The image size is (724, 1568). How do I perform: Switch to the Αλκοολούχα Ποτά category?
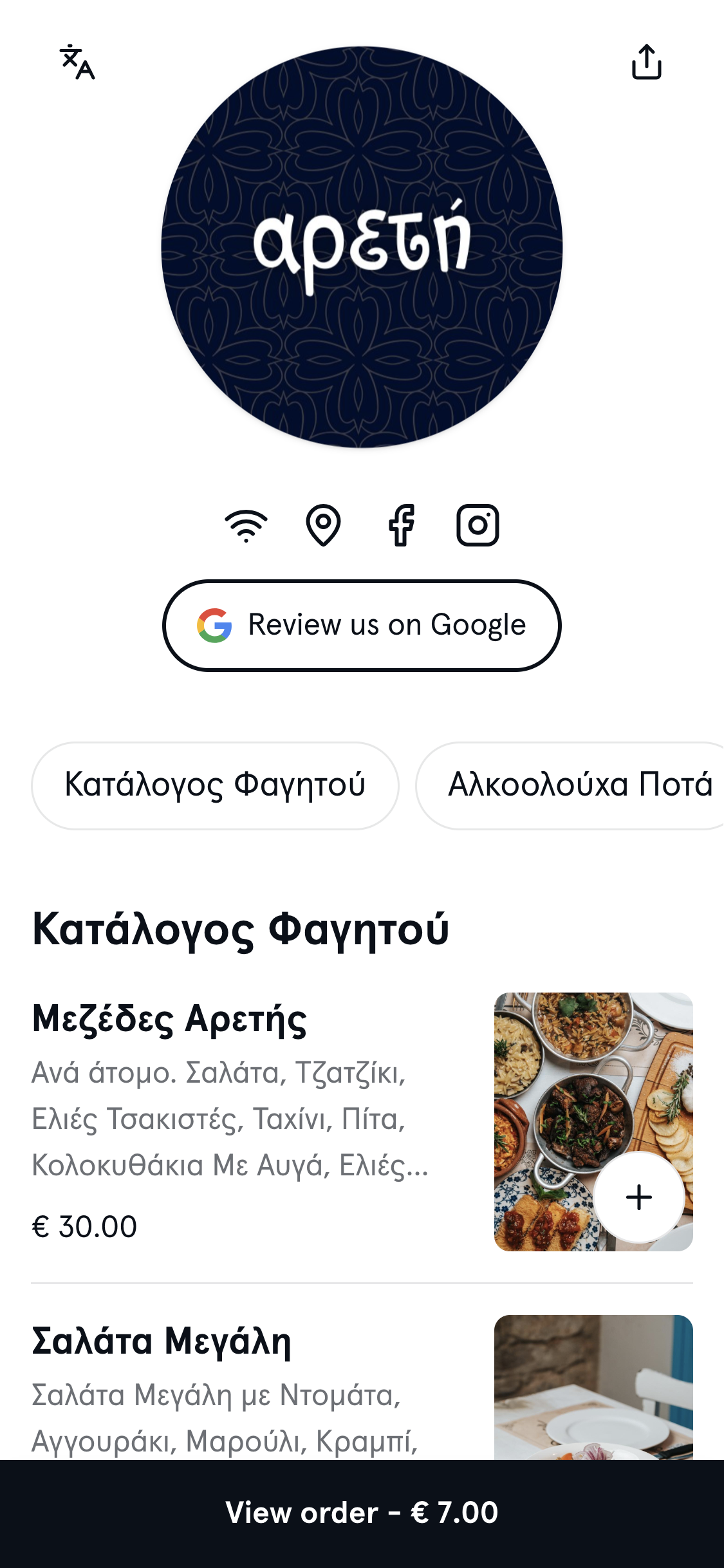(573, 785)
